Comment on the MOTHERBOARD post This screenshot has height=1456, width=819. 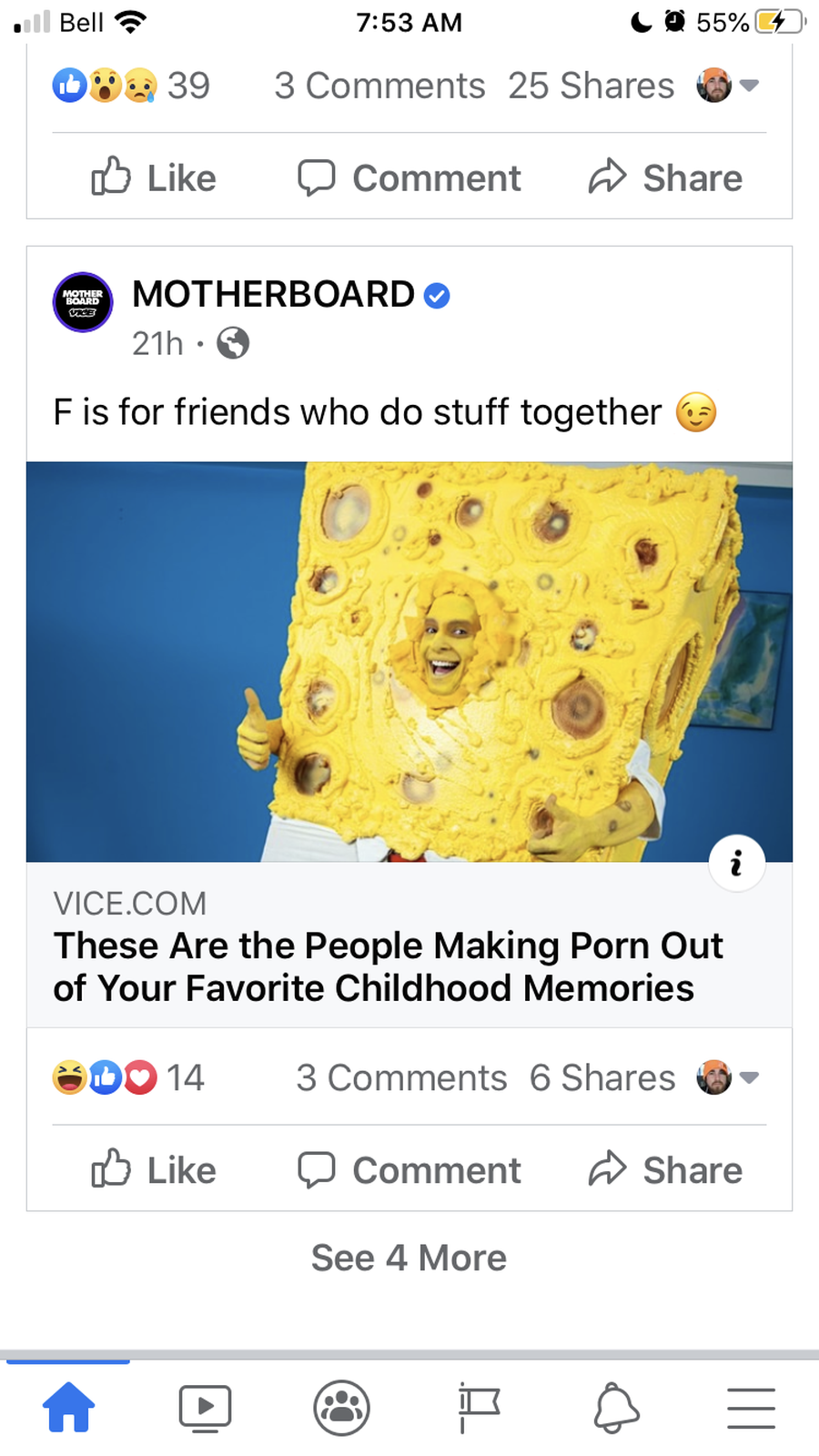(x=409, y=1169)
